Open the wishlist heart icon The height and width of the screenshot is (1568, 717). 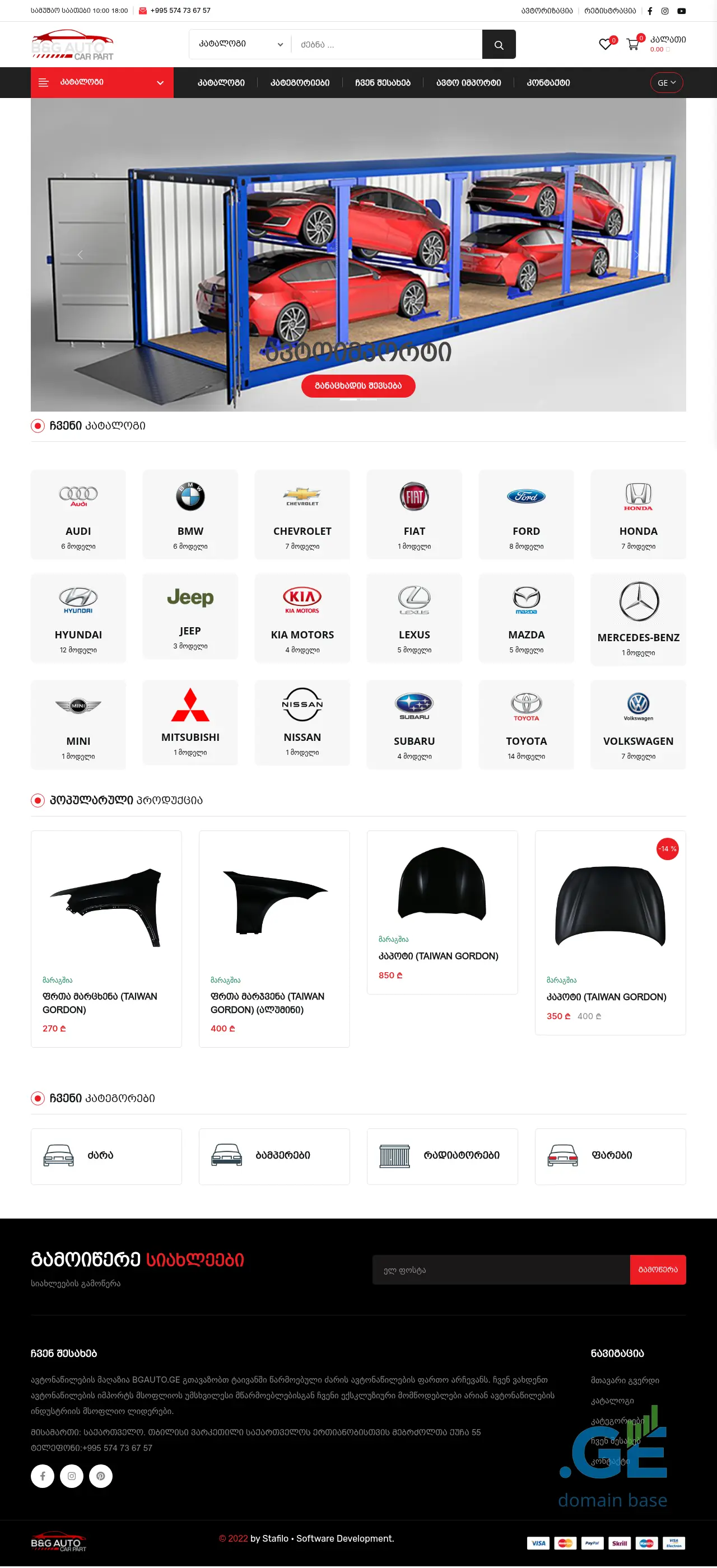coord(604,44)
